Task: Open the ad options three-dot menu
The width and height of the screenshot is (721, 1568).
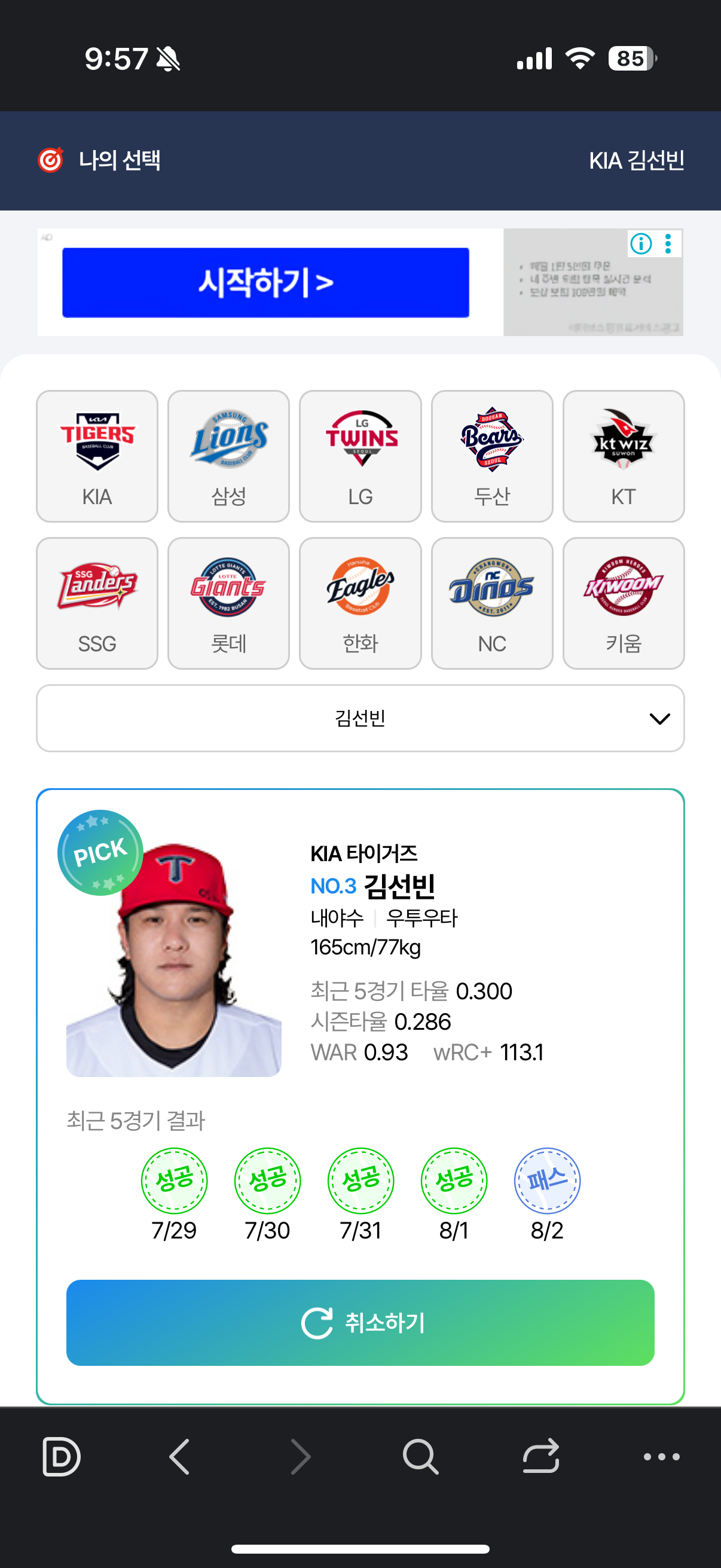Action: [x=668, y=243]
